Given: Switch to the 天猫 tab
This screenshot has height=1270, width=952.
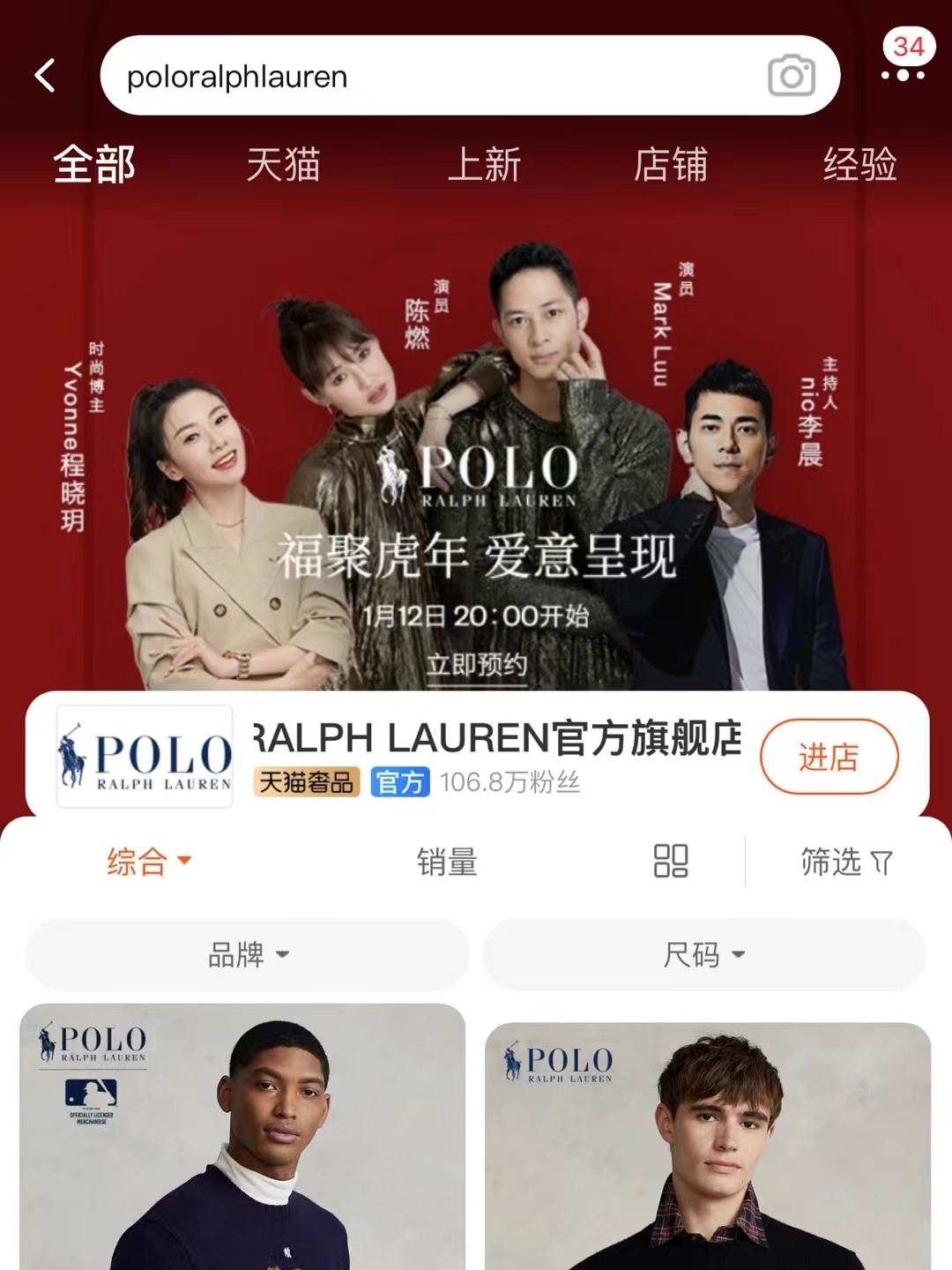Looking at the screenshot, I should [283, 165].
